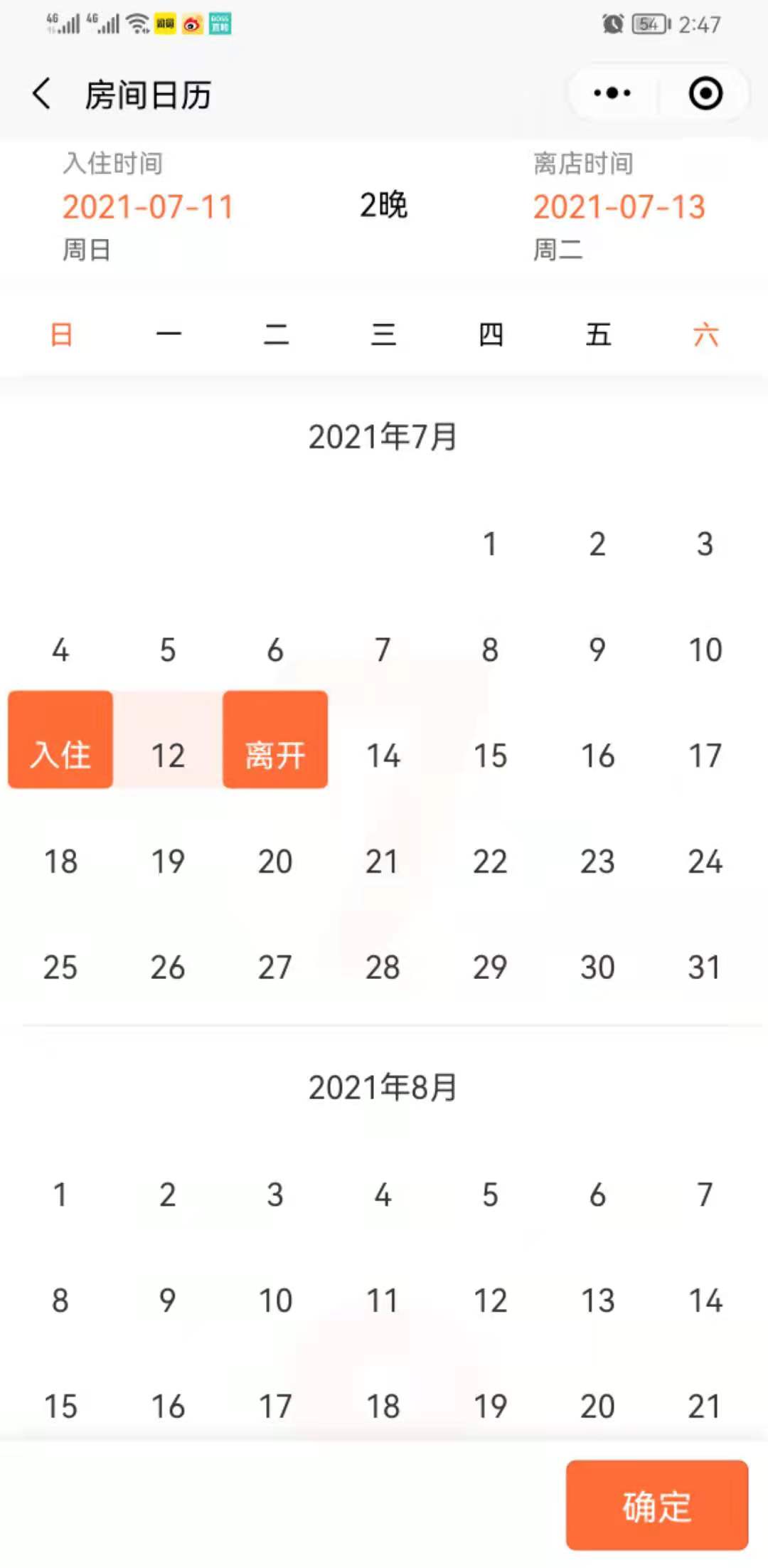Choose August 13 in the calendar
This screenshot has height=1568, width=768.
(x=597, y=1300)
